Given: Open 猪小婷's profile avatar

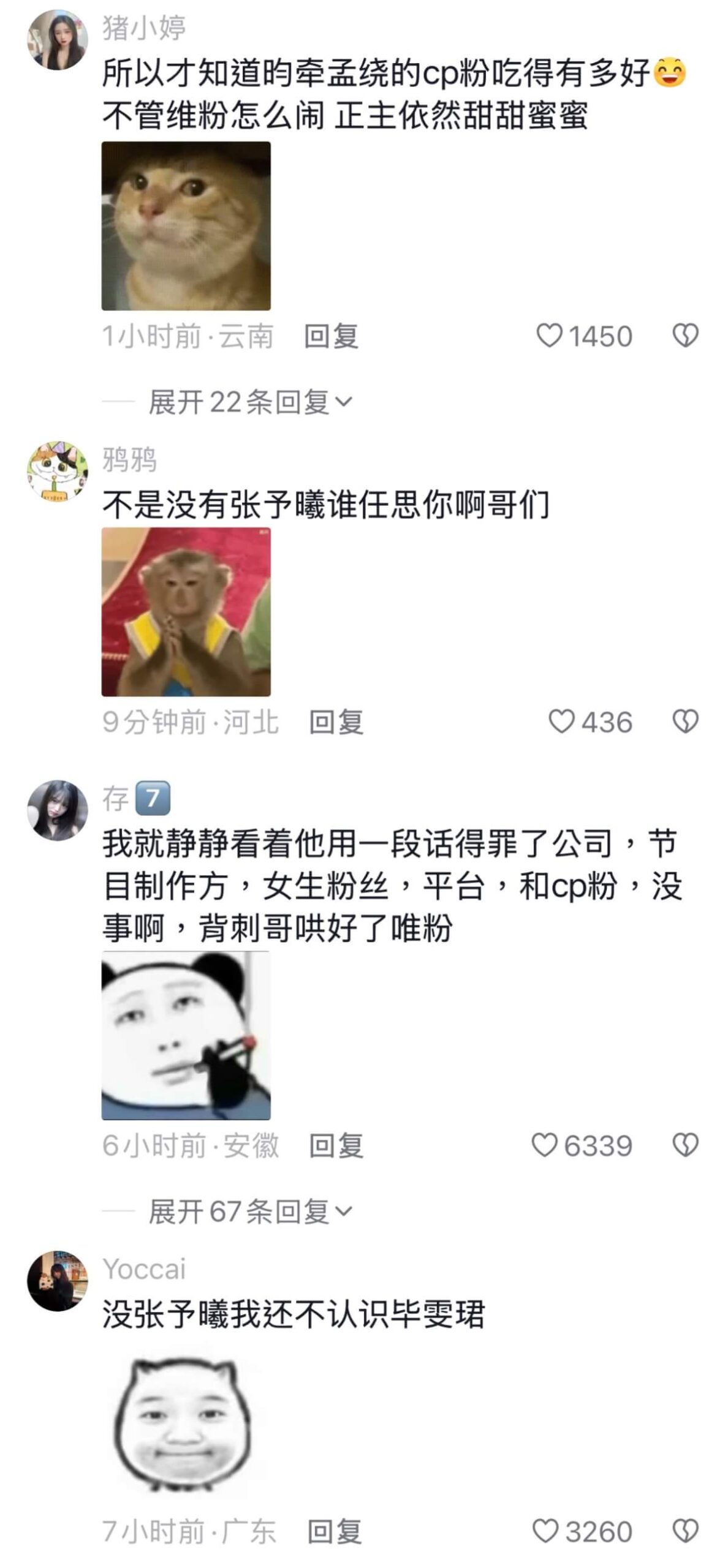Looking at the screenshot, I should tap(57, 40).
